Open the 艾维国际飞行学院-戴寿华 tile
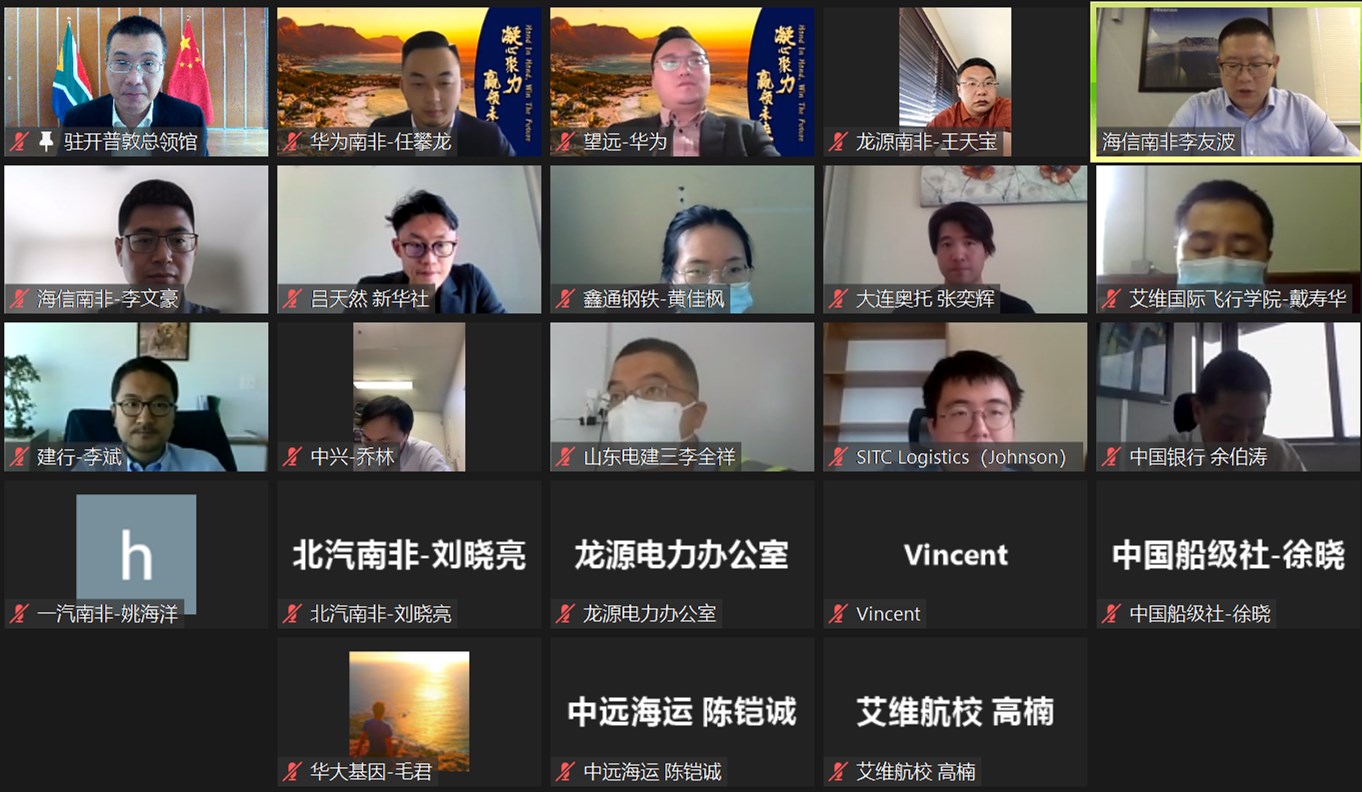 coord(1228,239)
